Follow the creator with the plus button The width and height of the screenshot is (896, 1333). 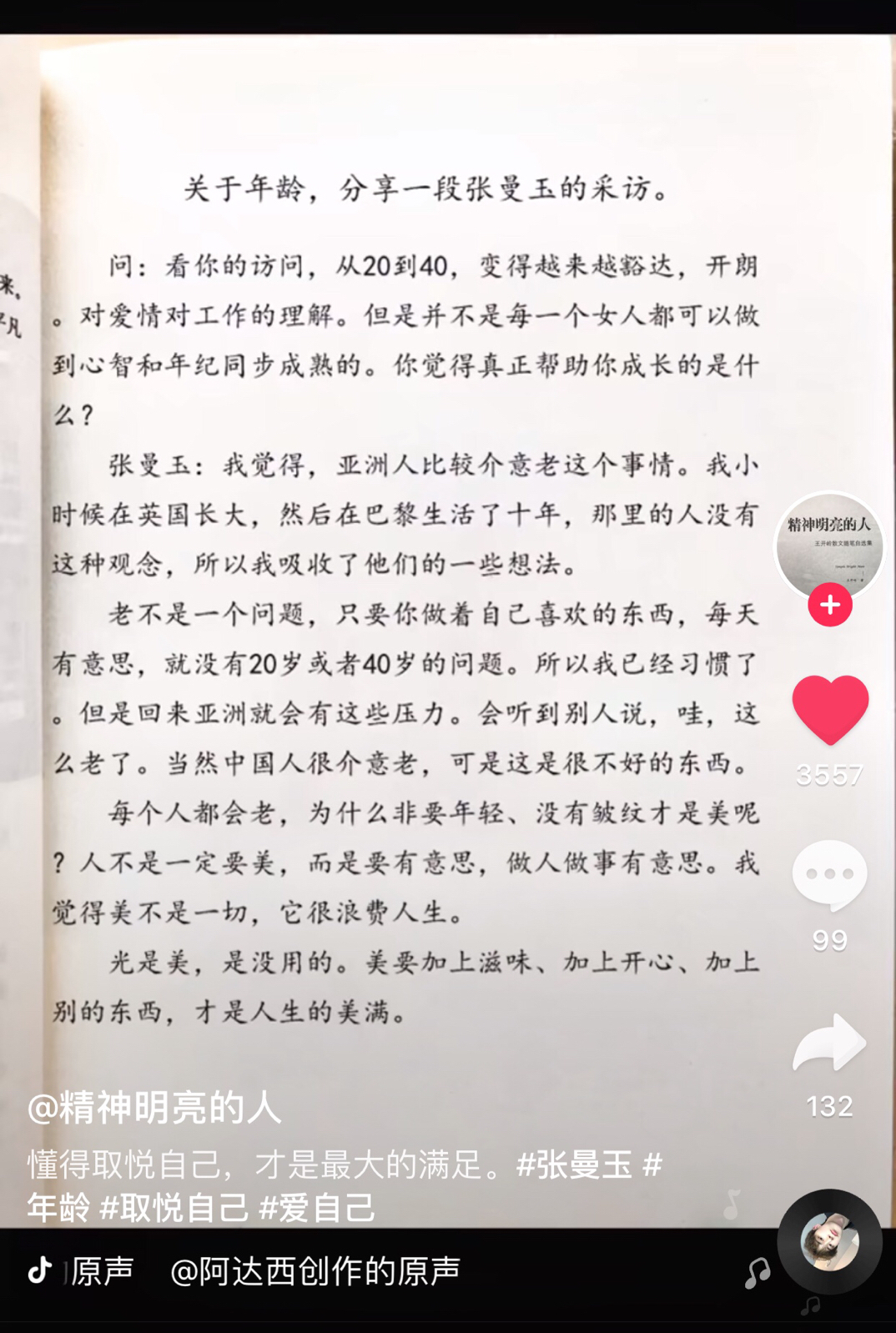(x=829, y=605)
